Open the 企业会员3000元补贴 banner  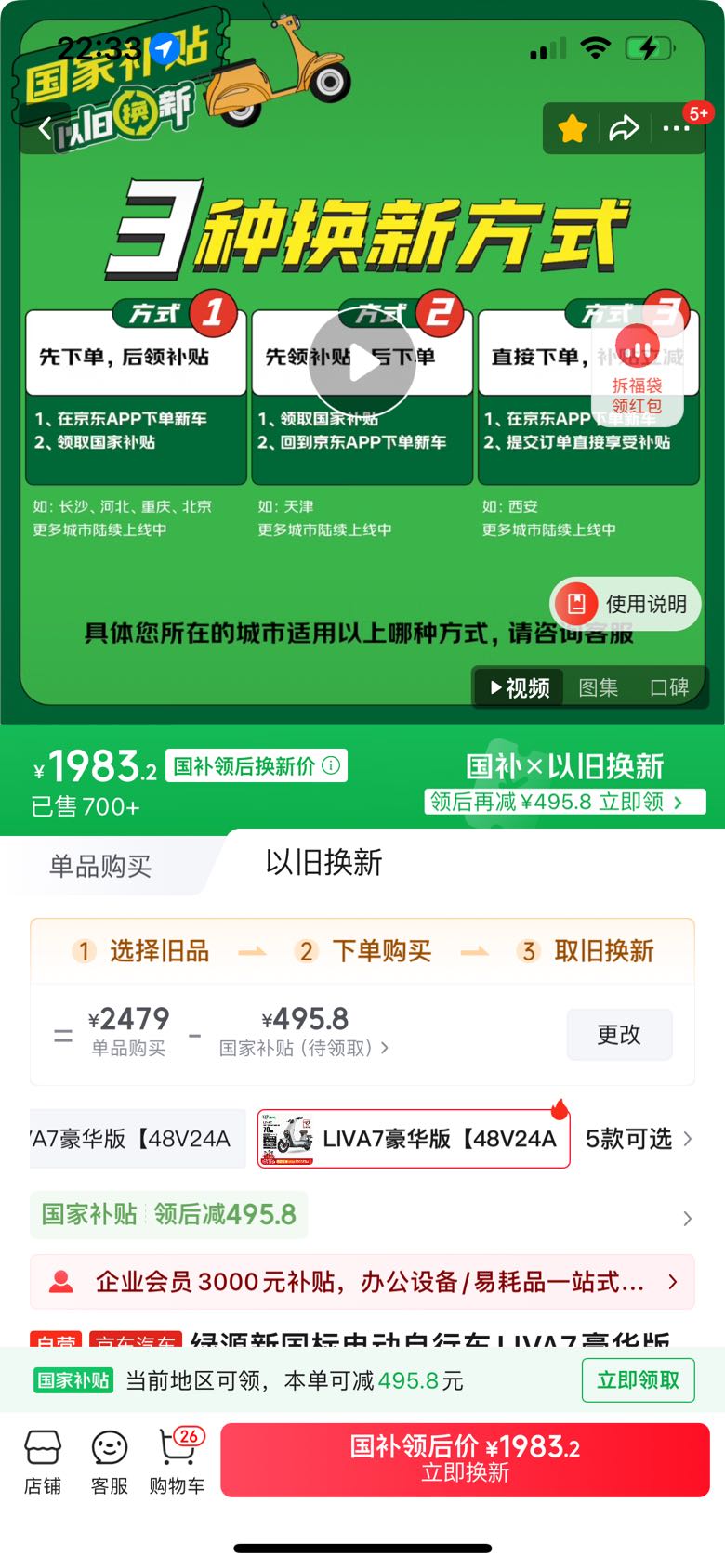point(362,1282)
